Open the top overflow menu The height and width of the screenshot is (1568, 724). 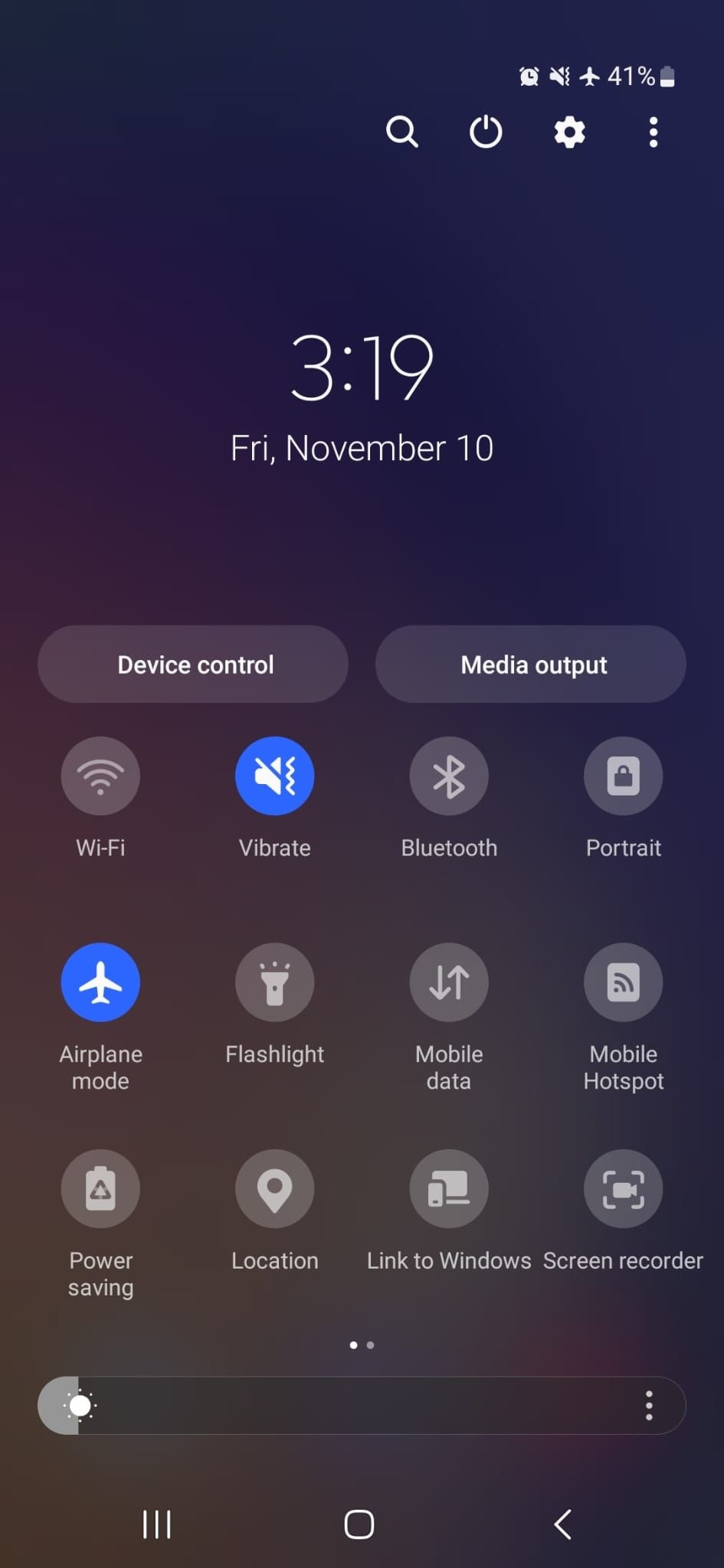coord(653,132)
